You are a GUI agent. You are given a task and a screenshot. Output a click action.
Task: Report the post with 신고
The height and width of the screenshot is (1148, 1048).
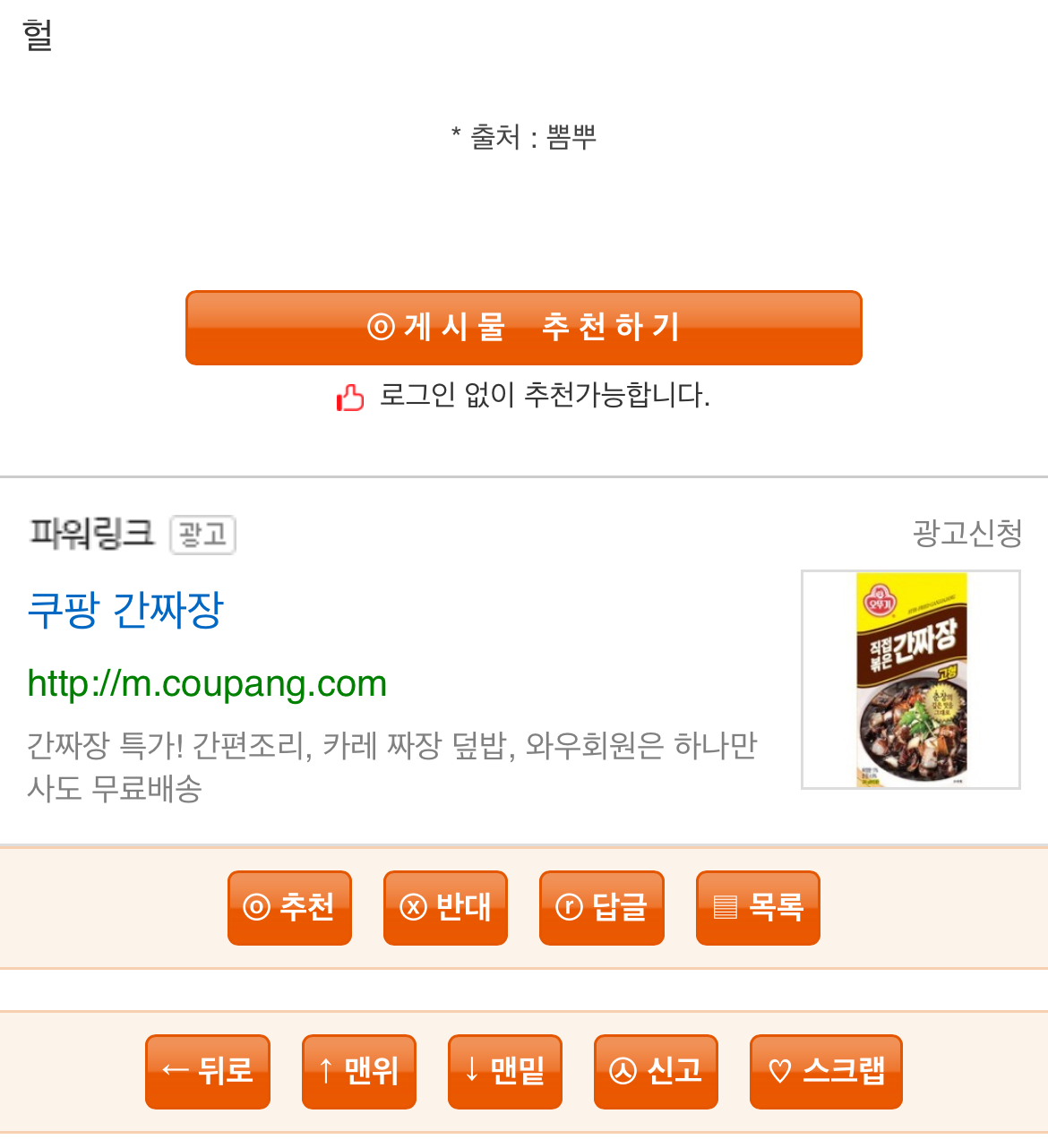(x=656, y=1071)
